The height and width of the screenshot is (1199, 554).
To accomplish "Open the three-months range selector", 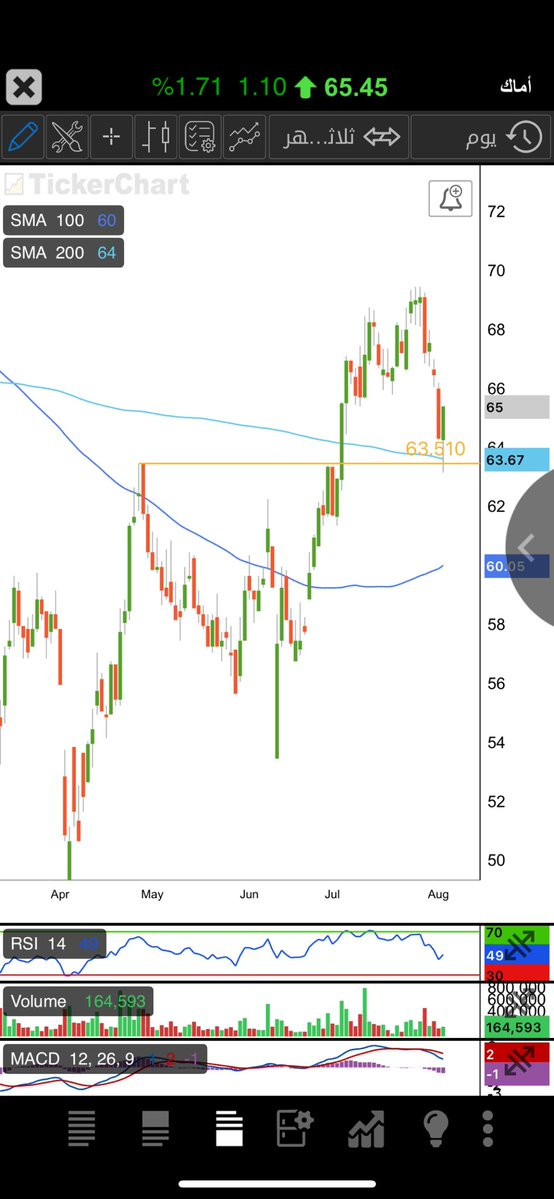I will [x=338, y=137].
